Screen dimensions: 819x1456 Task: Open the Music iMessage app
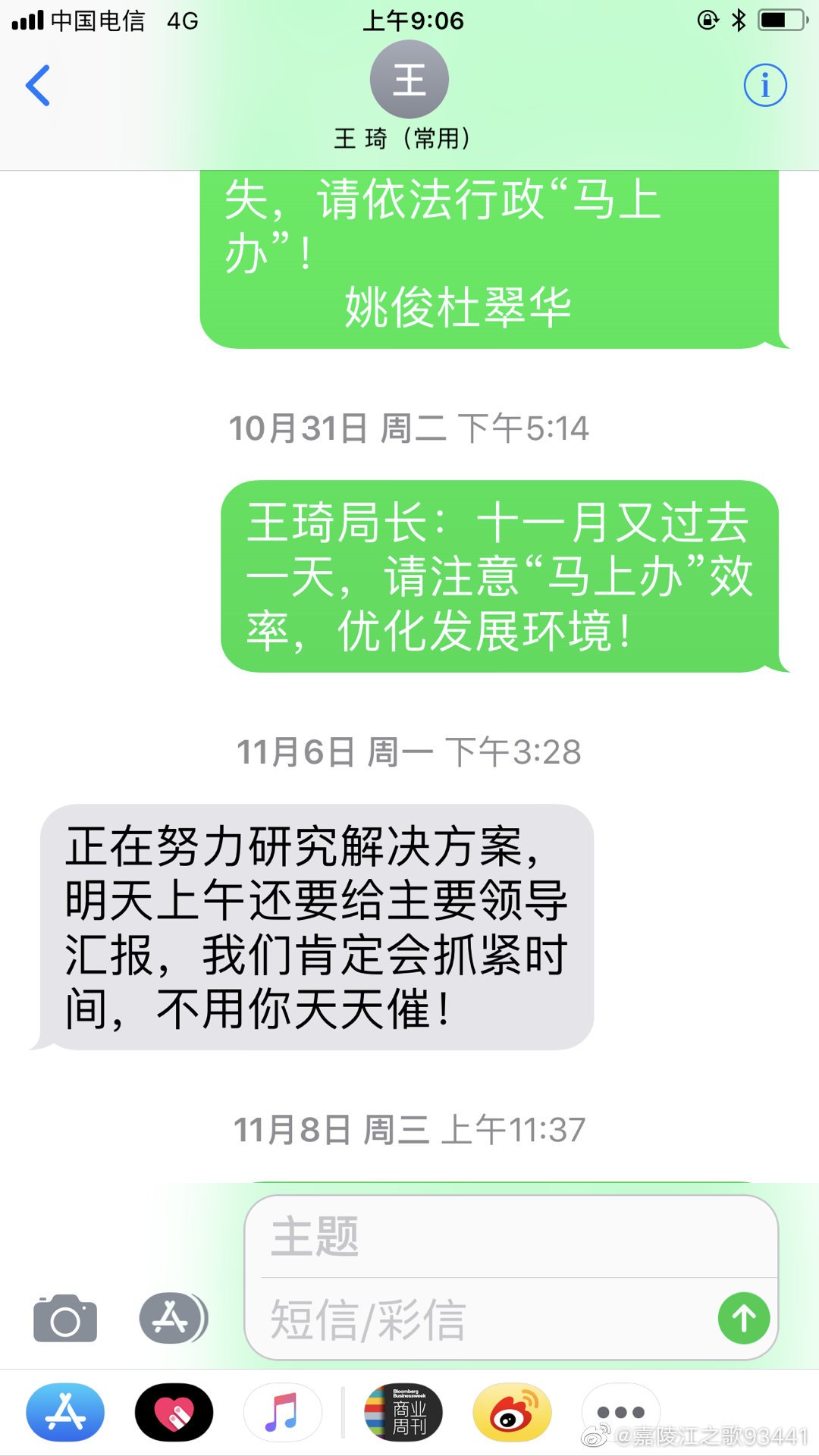[282, 1412]
